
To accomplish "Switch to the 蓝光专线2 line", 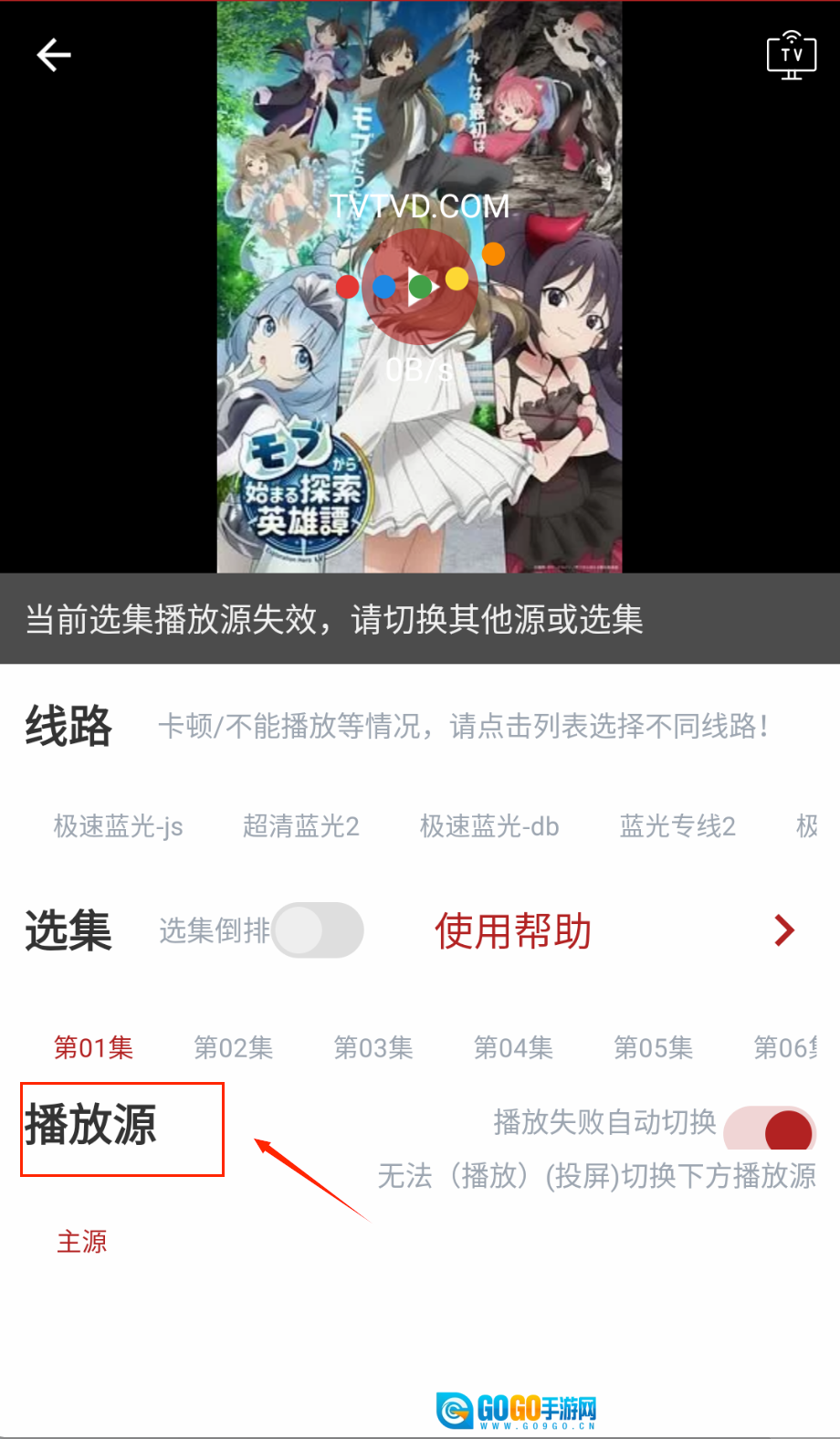I will click(x=677, y=826).
